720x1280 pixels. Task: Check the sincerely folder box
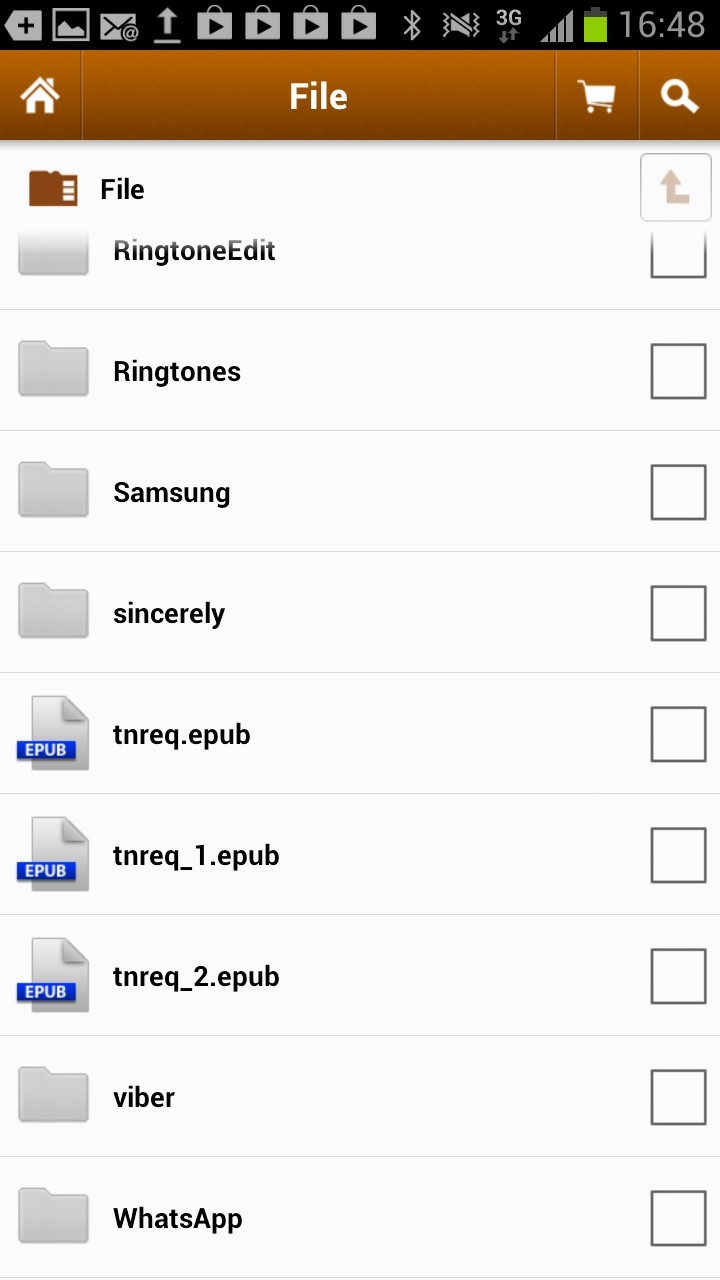click(679, 613)
